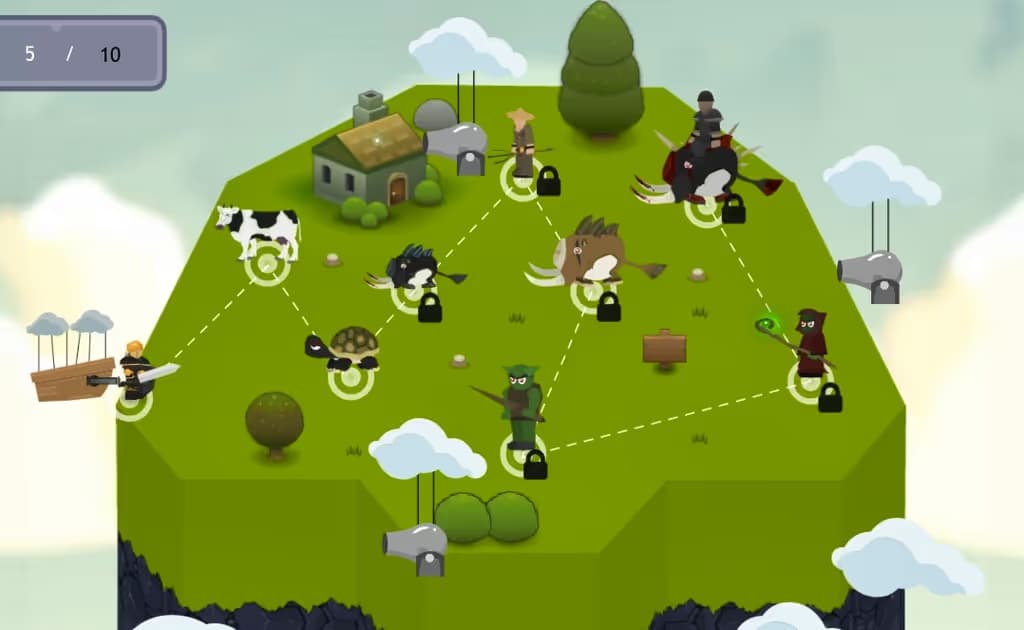
Task: Select the cow level node
Action: 267,265
